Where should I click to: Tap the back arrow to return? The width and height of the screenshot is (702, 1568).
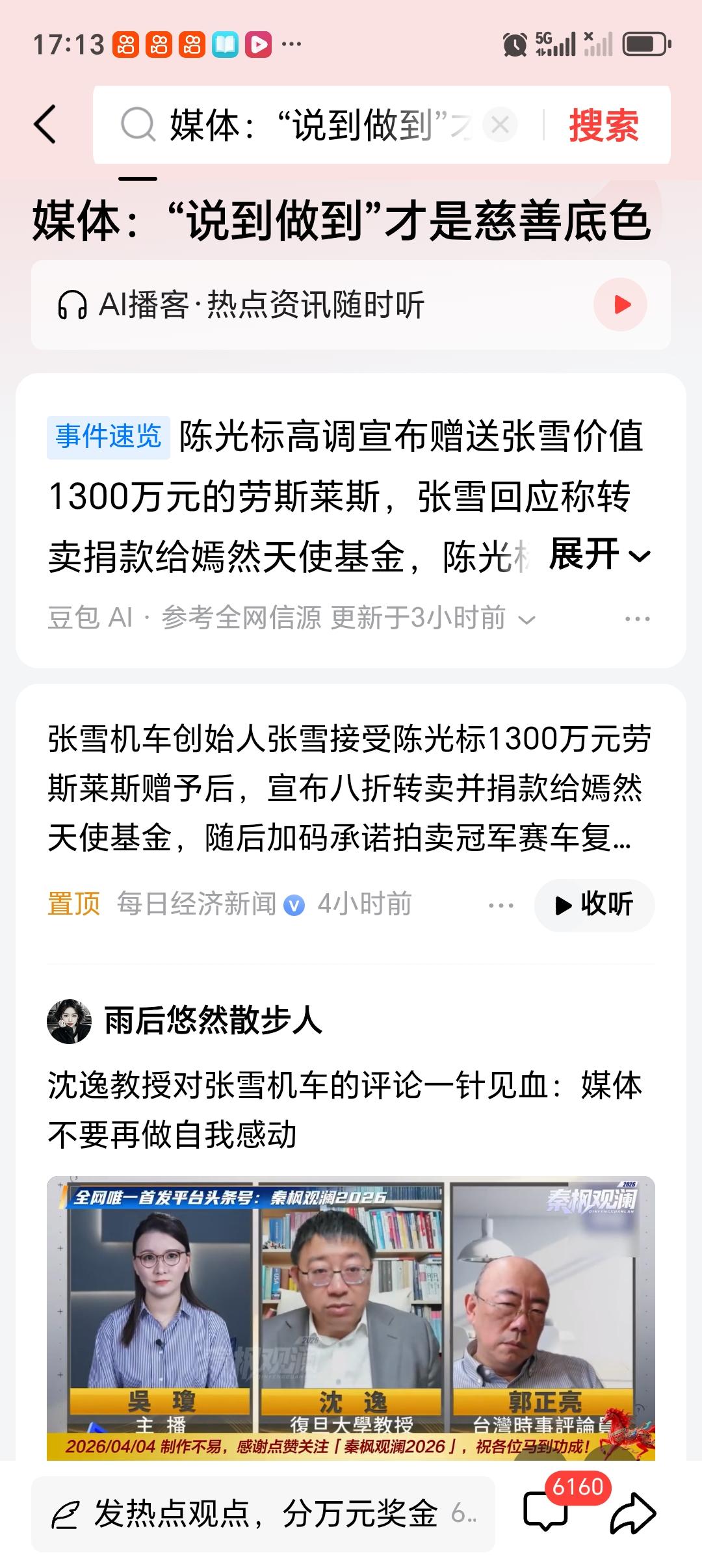[44, 124]
